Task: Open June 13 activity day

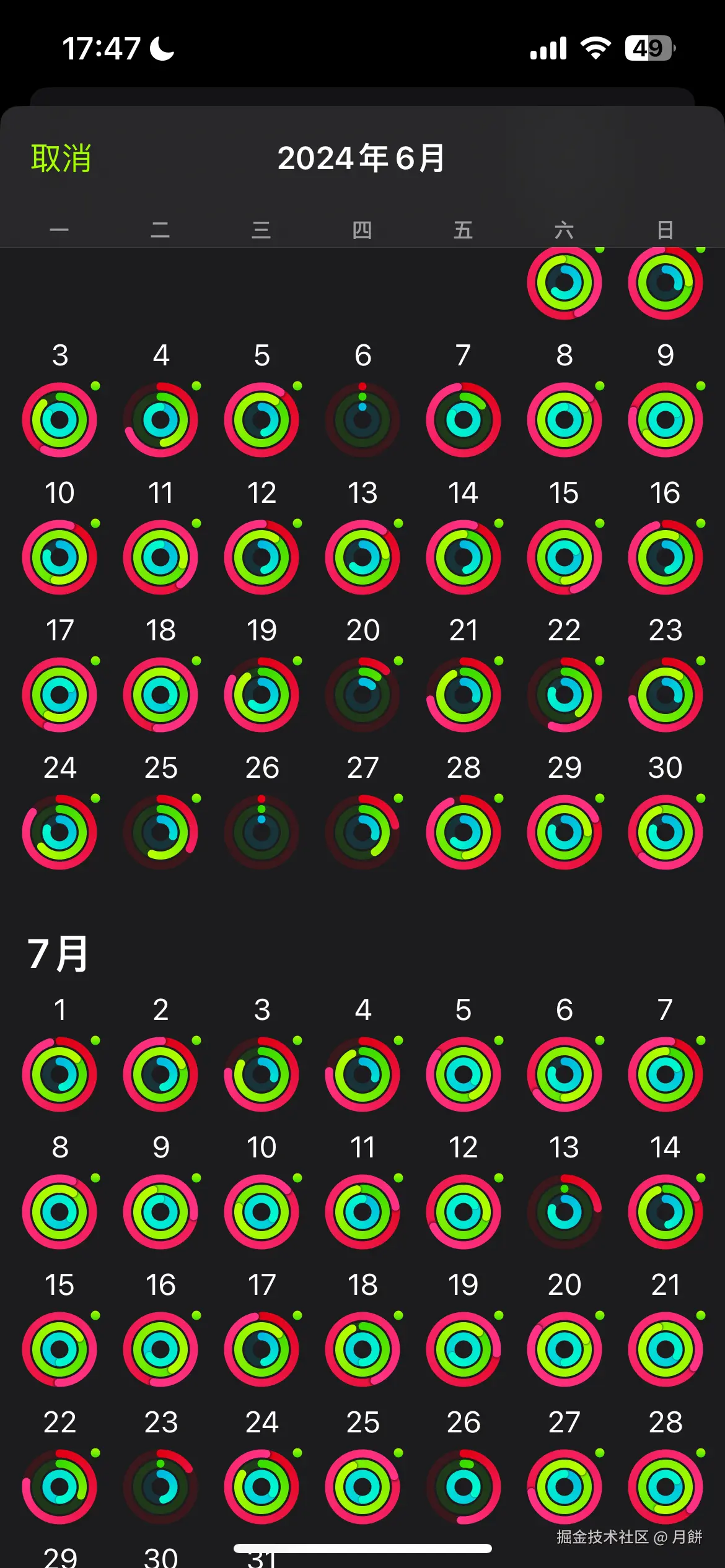Action: click(x=362, y=557)
